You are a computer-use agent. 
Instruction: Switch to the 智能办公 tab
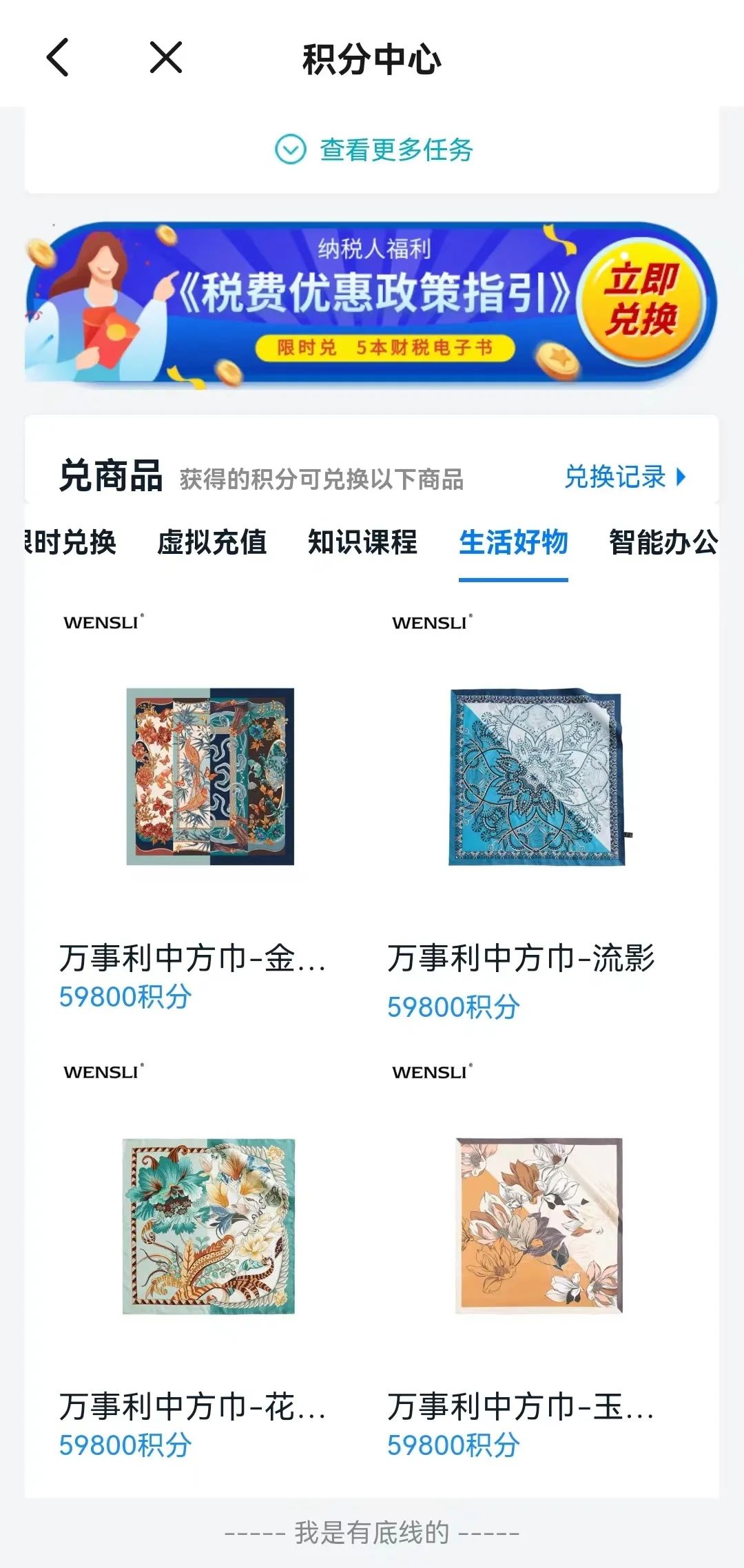(663, 542)
